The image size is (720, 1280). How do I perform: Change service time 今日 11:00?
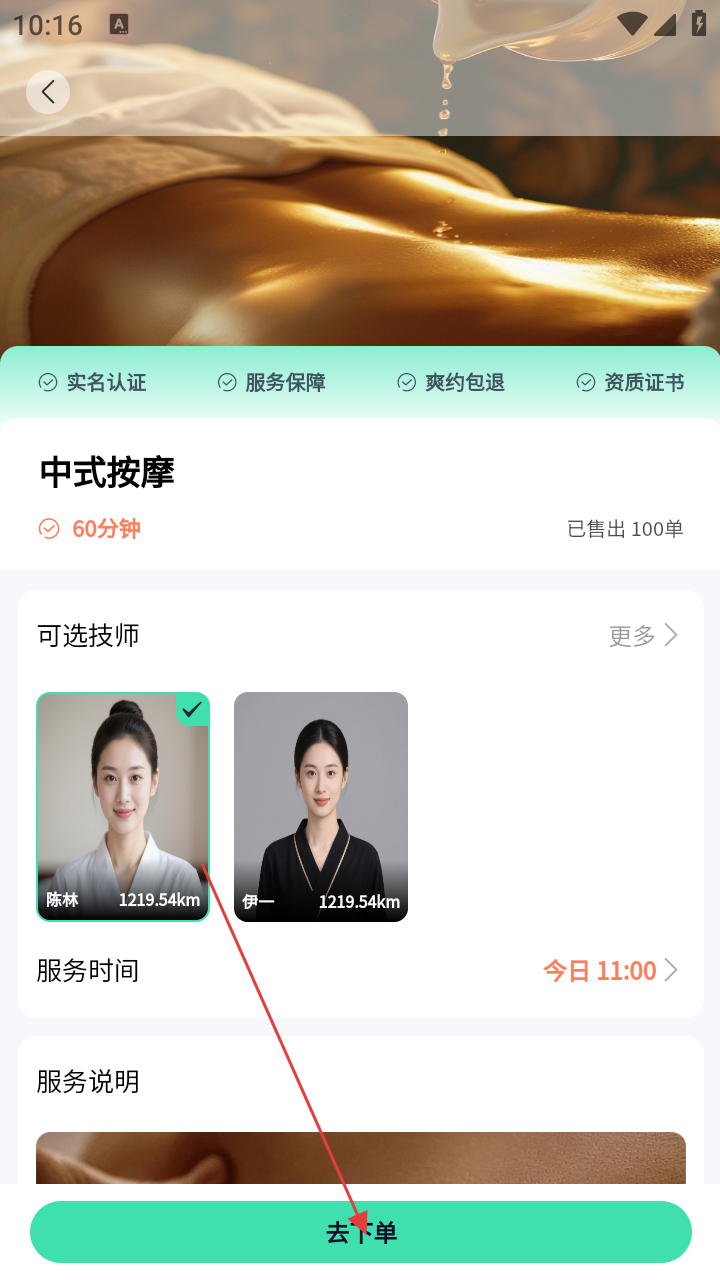point(610,970)
